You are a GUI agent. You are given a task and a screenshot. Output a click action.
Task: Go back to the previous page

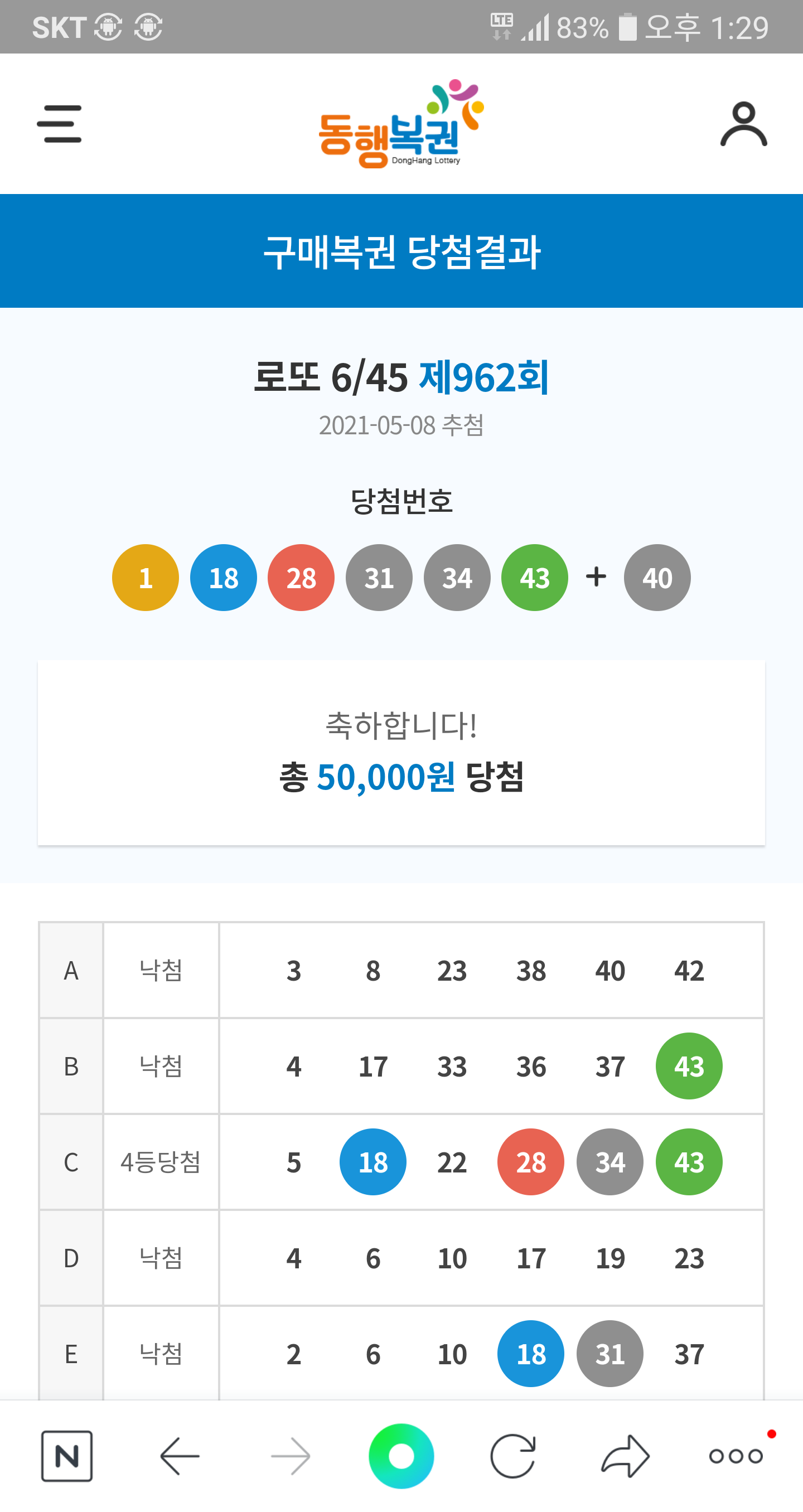point(180,1456)
